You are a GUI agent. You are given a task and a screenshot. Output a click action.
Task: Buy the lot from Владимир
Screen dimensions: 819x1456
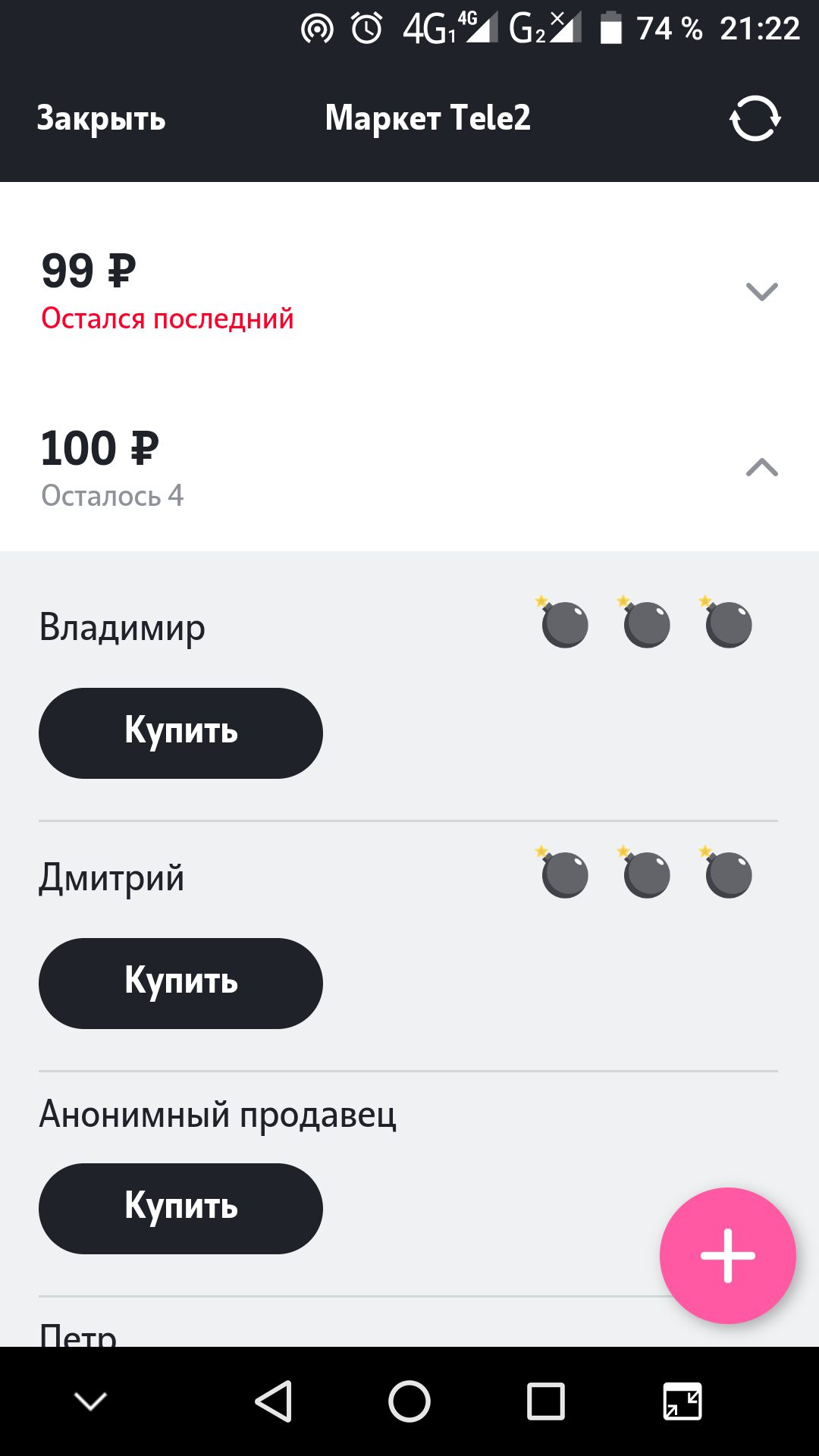[180, 733]
